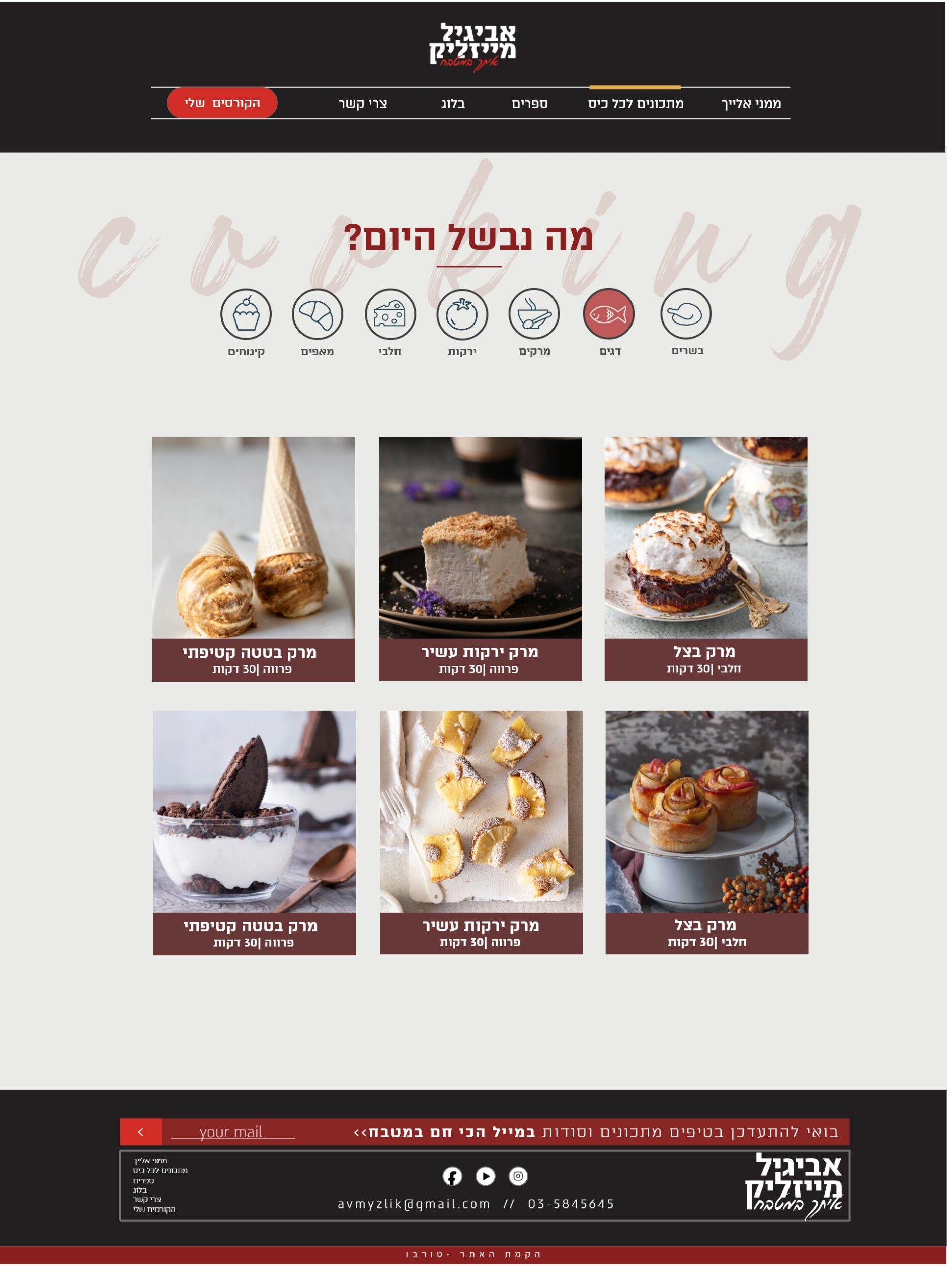The width and height of the screenshot is (947, 1288).
Task: Submit the newsletter signup arrow button
Action: tap(140, 1132)
